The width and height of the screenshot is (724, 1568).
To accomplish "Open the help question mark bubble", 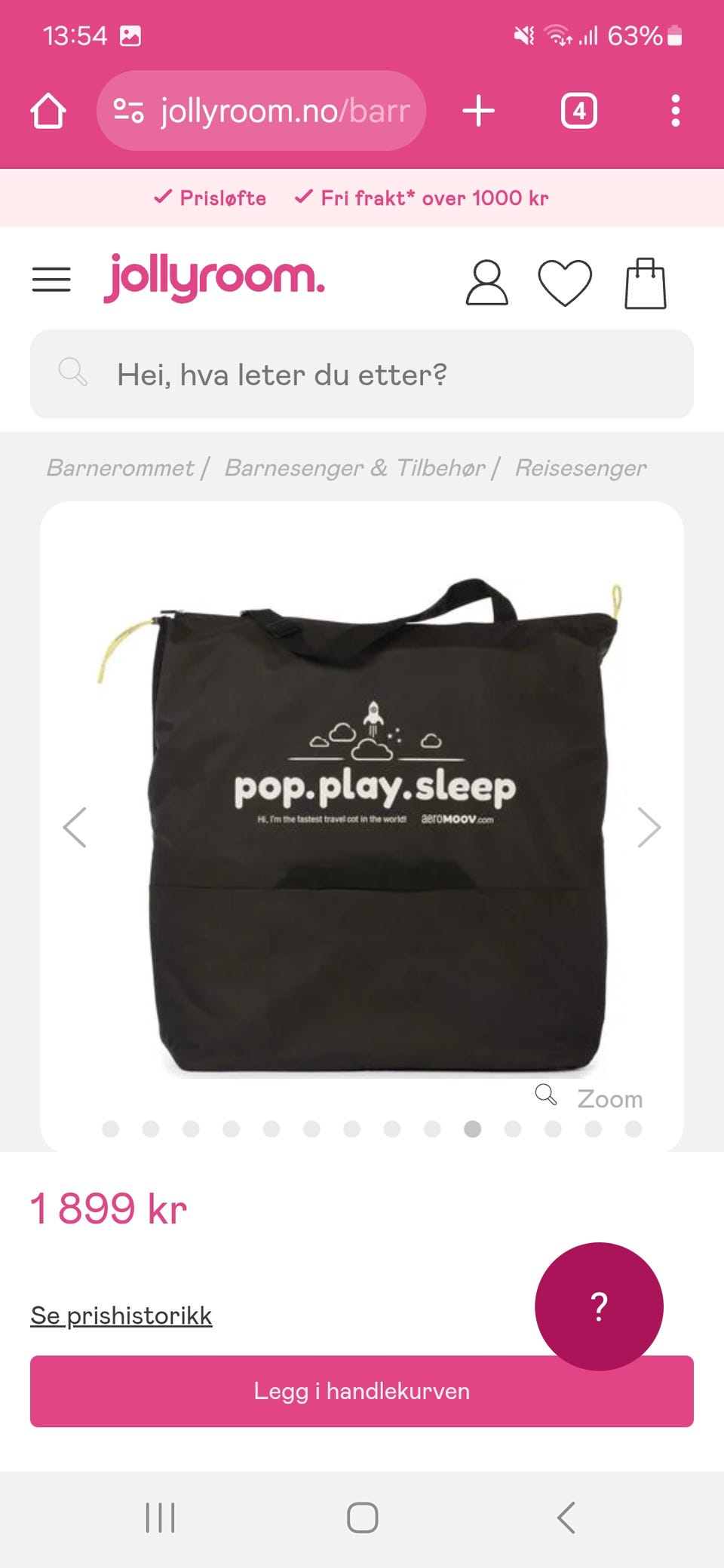I will point(599,1306).
